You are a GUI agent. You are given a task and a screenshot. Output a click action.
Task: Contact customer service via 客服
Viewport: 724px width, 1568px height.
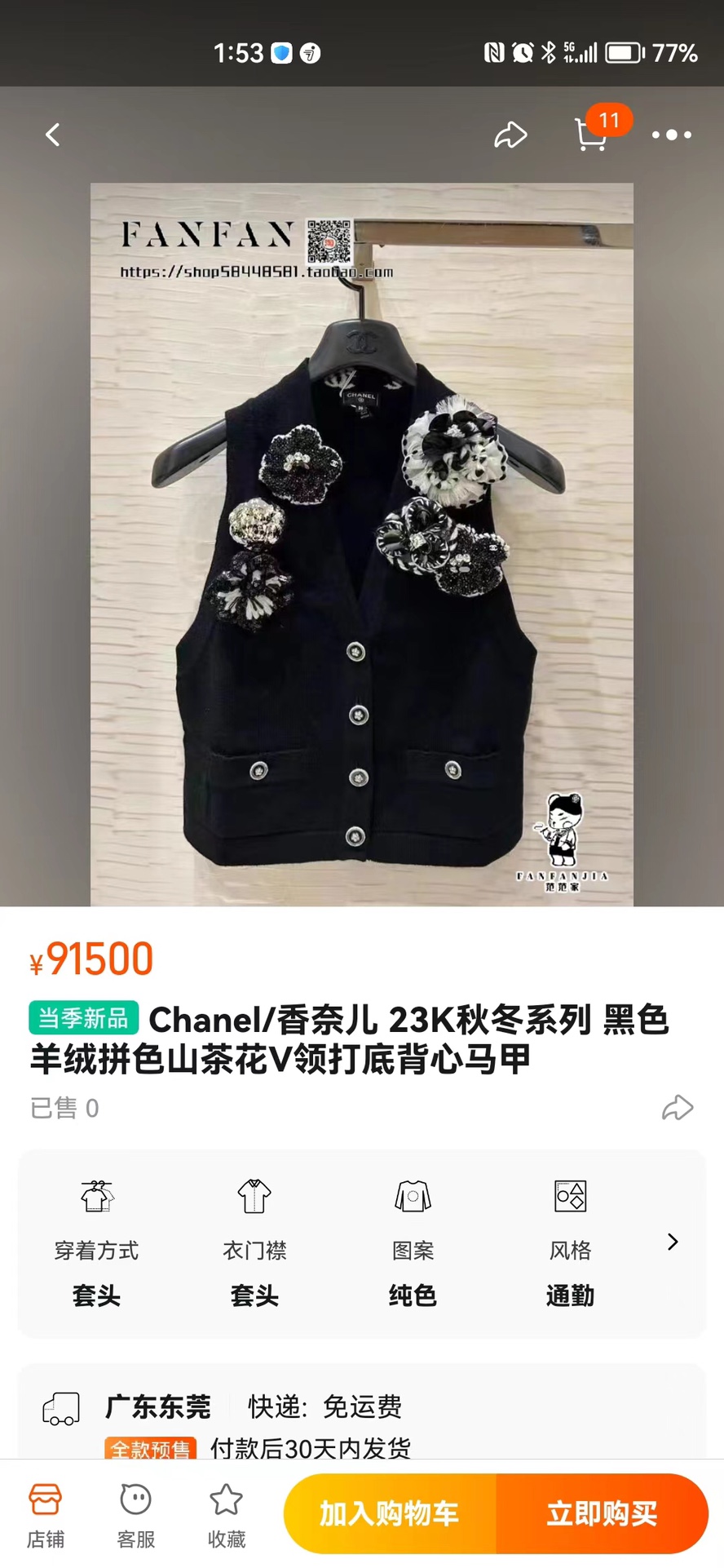136,1515
